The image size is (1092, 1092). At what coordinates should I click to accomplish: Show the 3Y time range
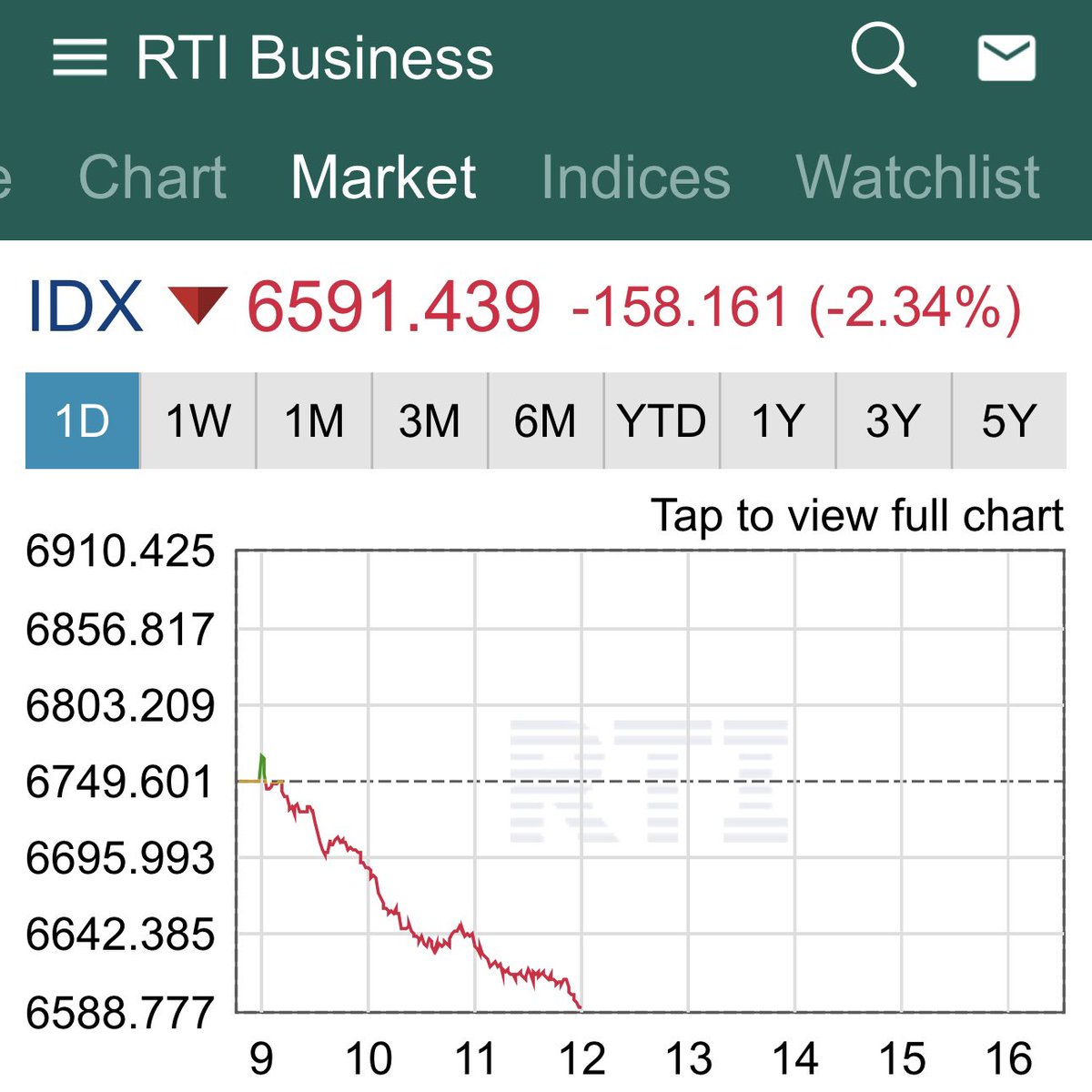[893, 421]
